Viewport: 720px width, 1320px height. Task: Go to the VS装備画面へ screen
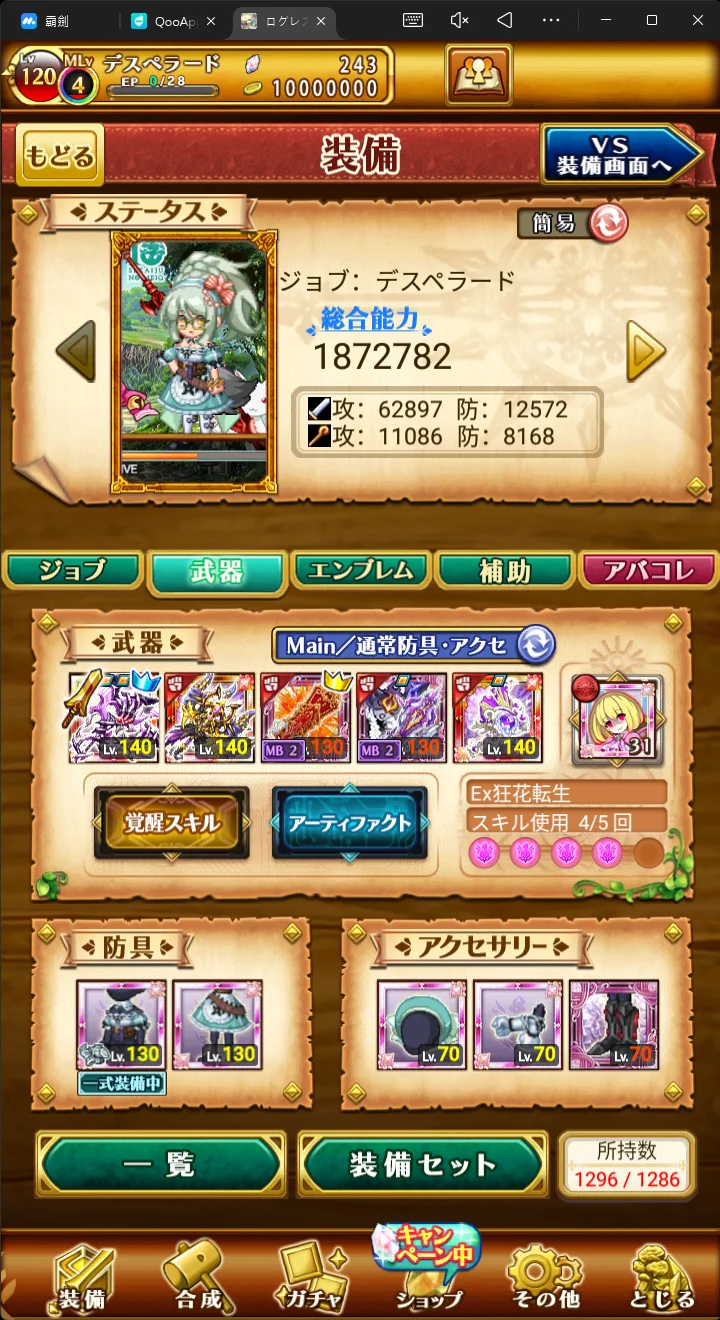click(x=620, y=156)
